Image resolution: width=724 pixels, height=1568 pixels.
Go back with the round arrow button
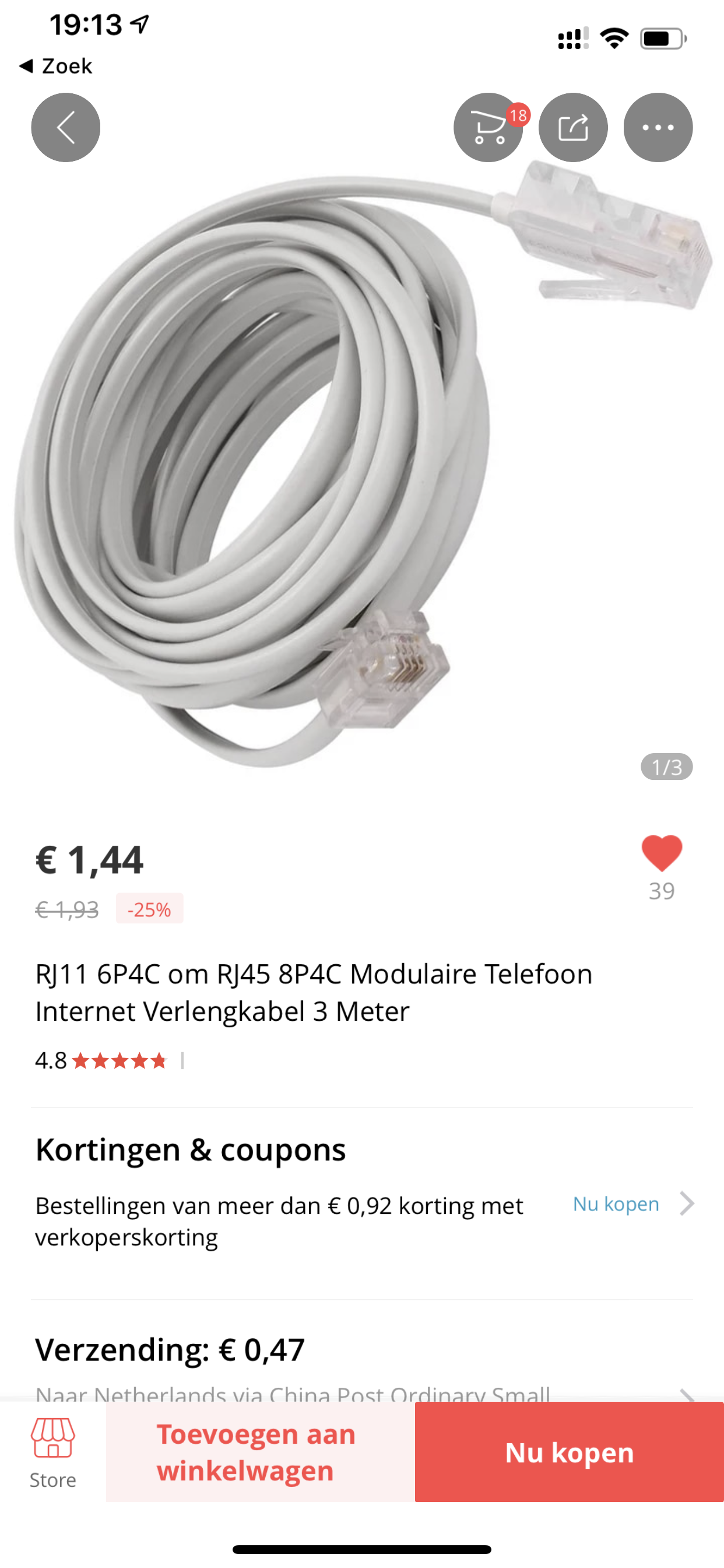[x=66, y=127]
